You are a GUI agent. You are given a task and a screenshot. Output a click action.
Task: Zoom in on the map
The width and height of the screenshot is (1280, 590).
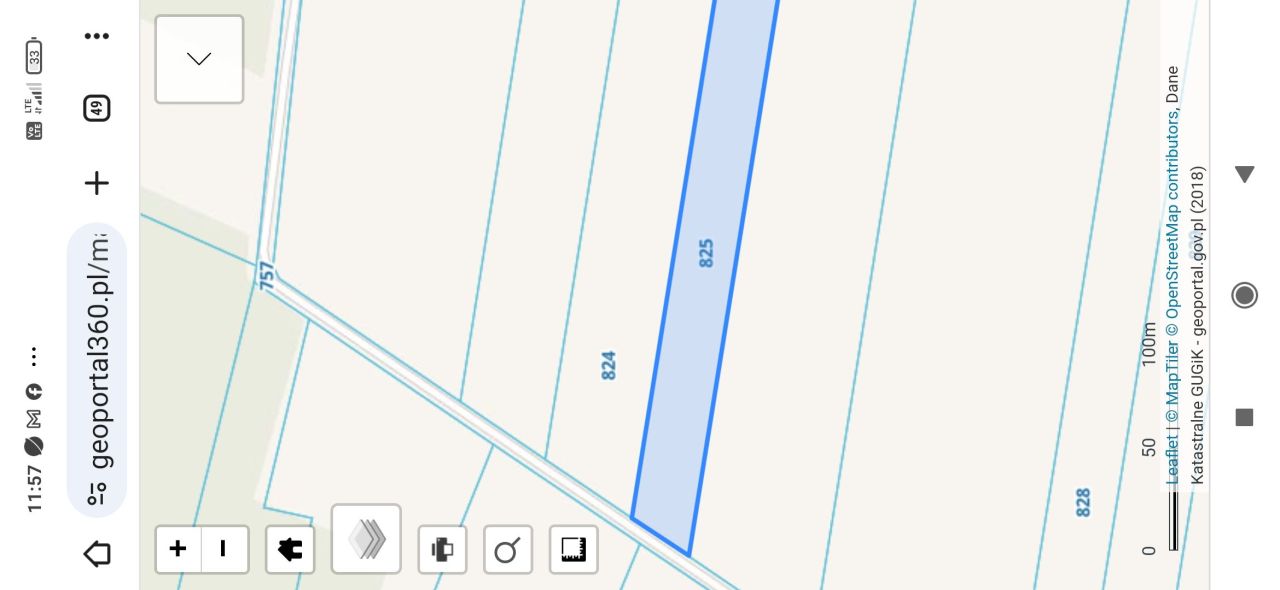coord(178,549)
